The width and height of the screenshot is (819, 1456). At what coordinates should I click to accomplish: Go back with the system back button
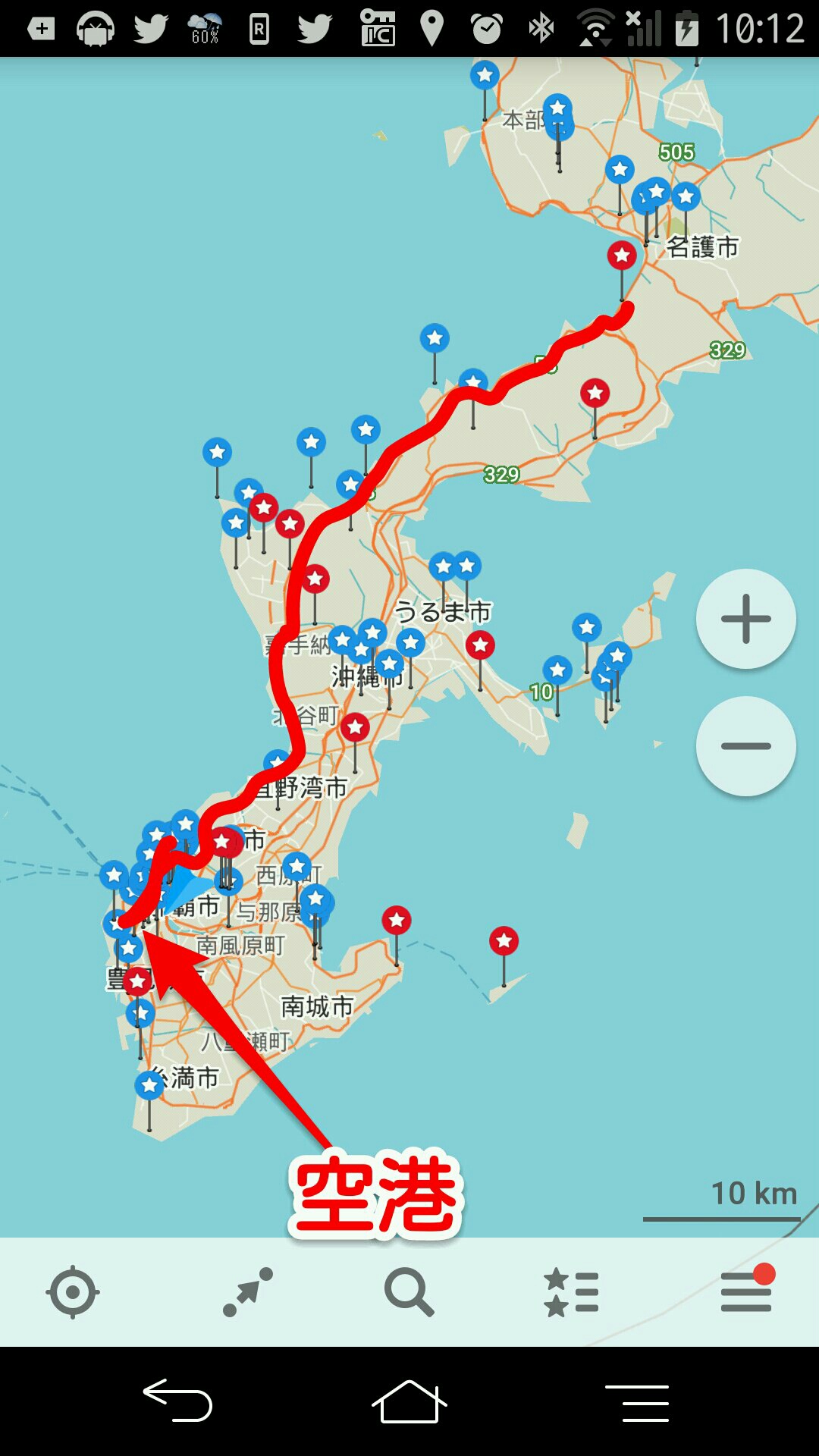coord(178,1400)
